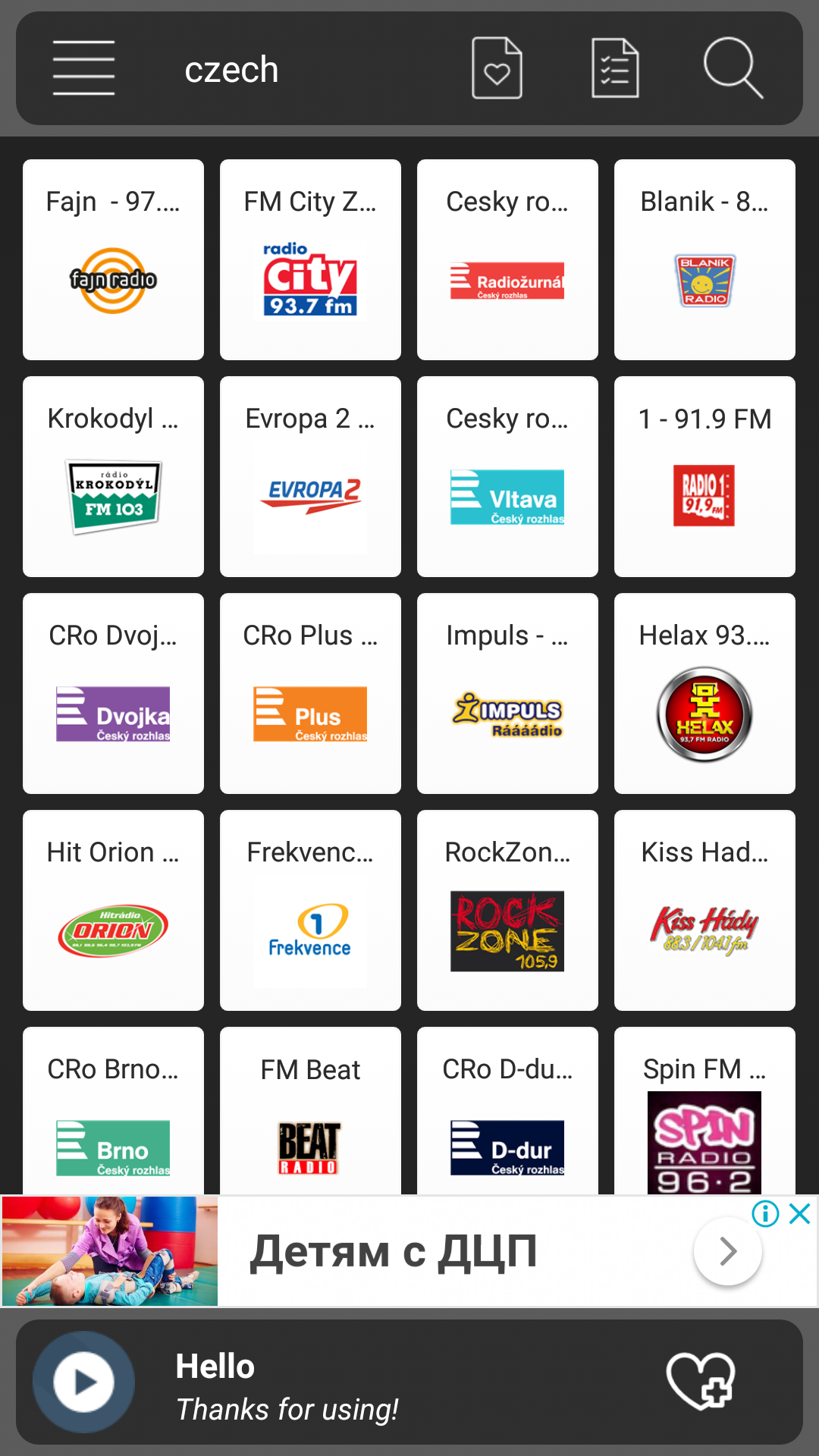Viewport: 819px width, 1456px height.
Task: Open the Impuls radio tile
Action: (507, 693)
